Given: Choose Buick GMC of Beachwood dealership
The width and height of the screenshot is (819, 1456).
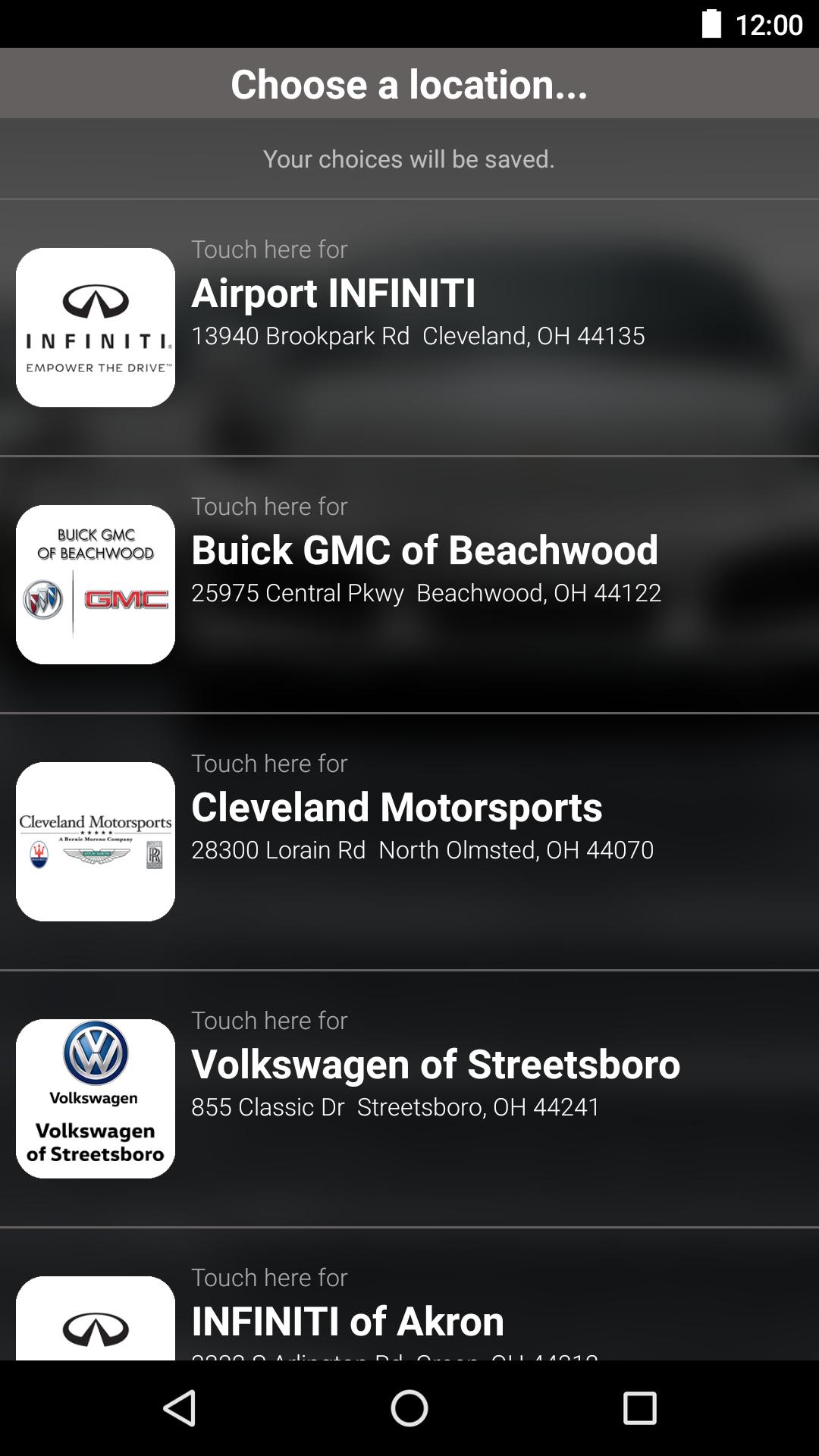Looking at the screenshot, I should click(x=409, y=585).
